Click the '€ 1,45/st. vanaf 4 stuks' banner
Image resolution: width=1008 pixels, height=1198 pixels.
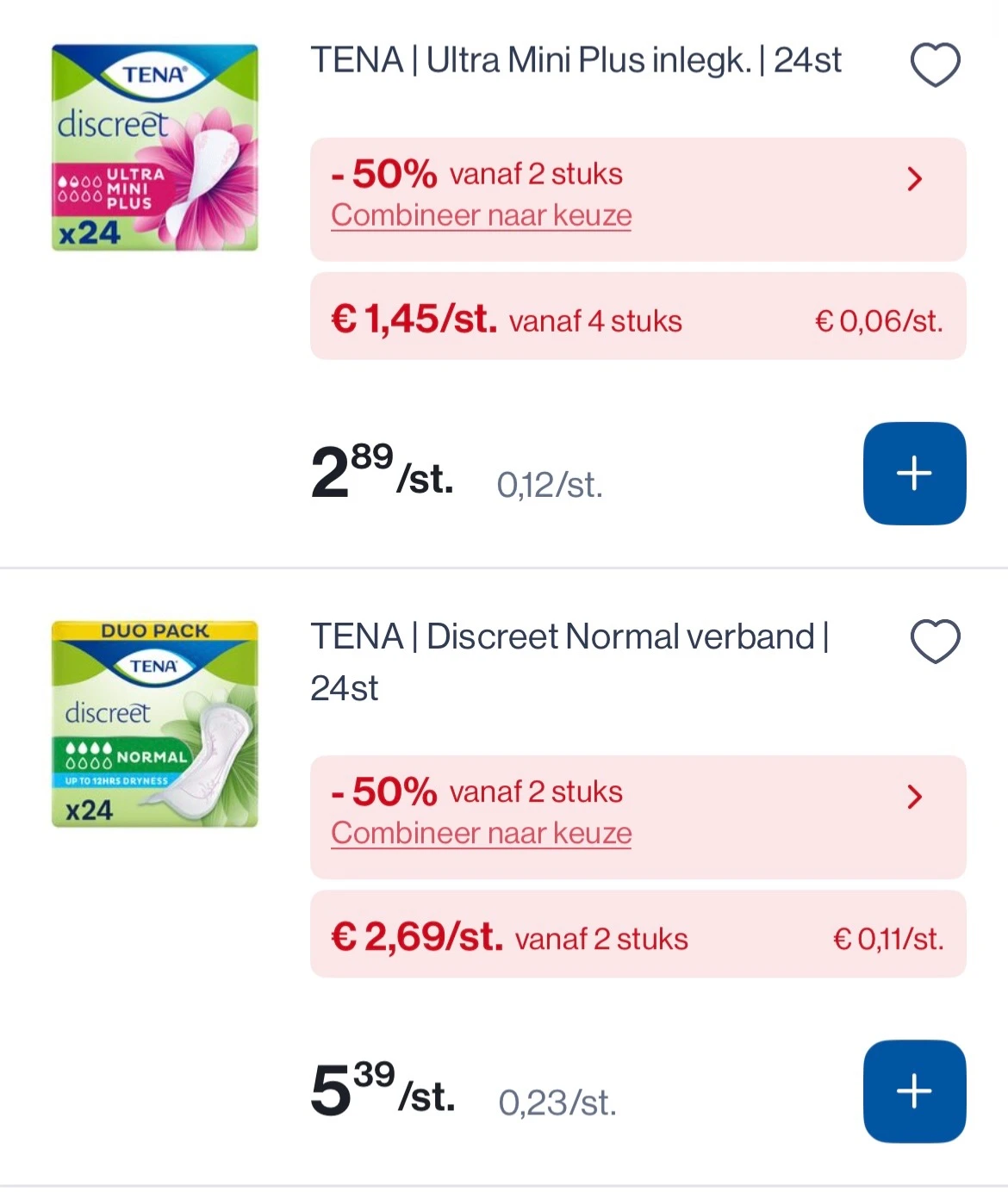638,317
